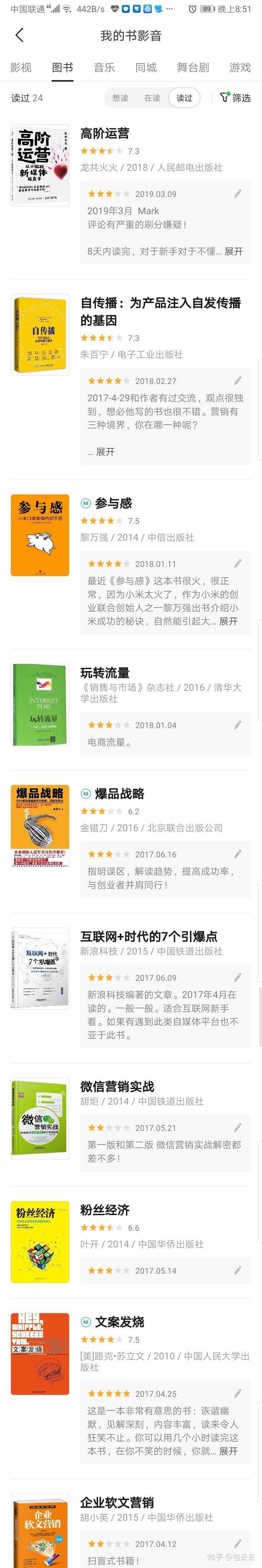Open the book 互联网+时代的7个引爆点
This screenshot has height=1568, width=262.
pyautogui.click(x=148, y=936)
